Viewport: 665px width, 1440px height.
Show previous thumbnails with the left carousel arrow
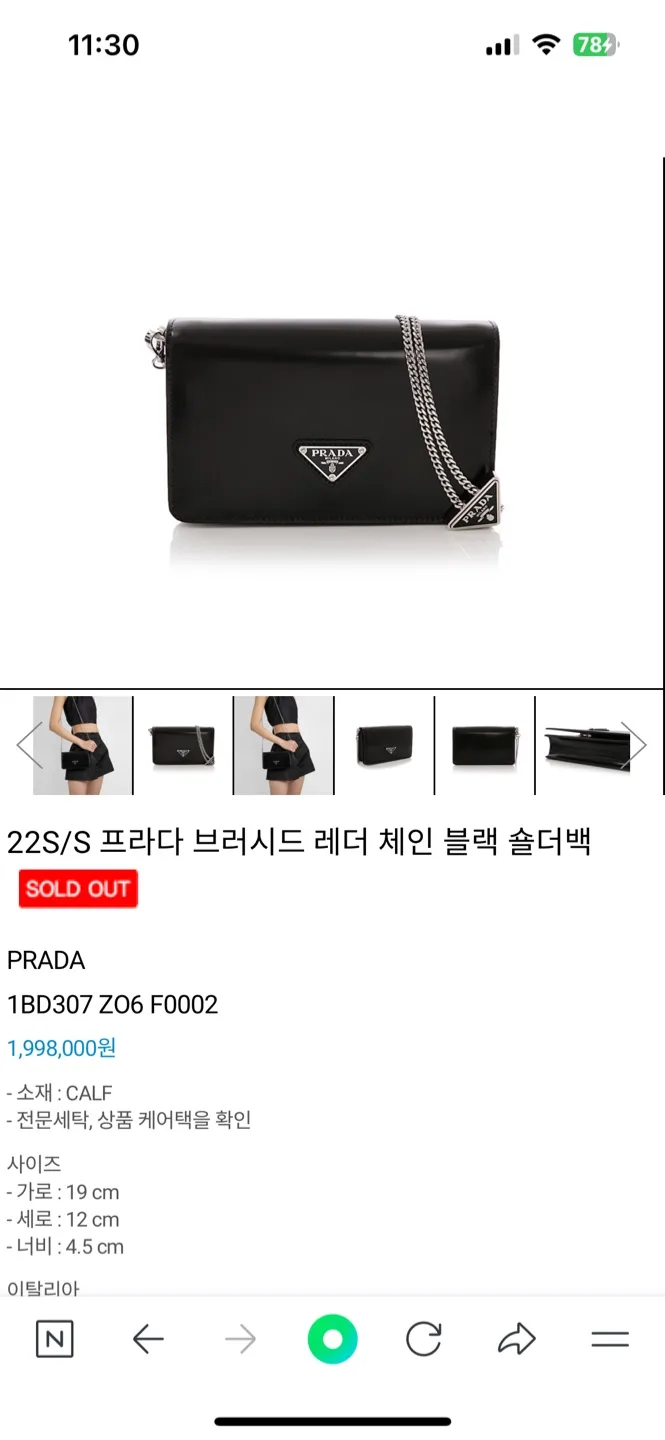(x=28, y=745)
